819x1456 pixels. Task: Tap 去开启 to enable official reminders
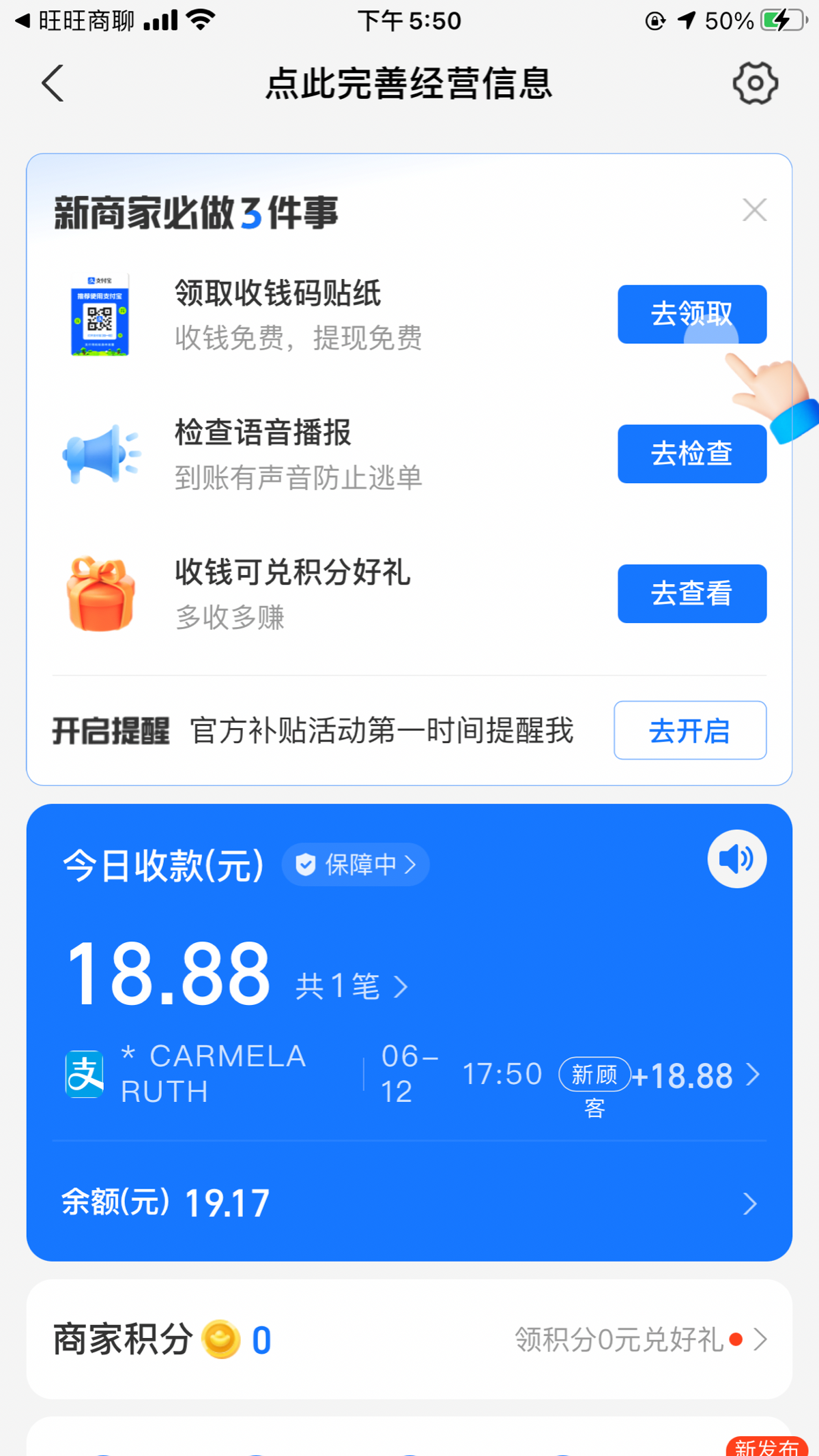689,730
